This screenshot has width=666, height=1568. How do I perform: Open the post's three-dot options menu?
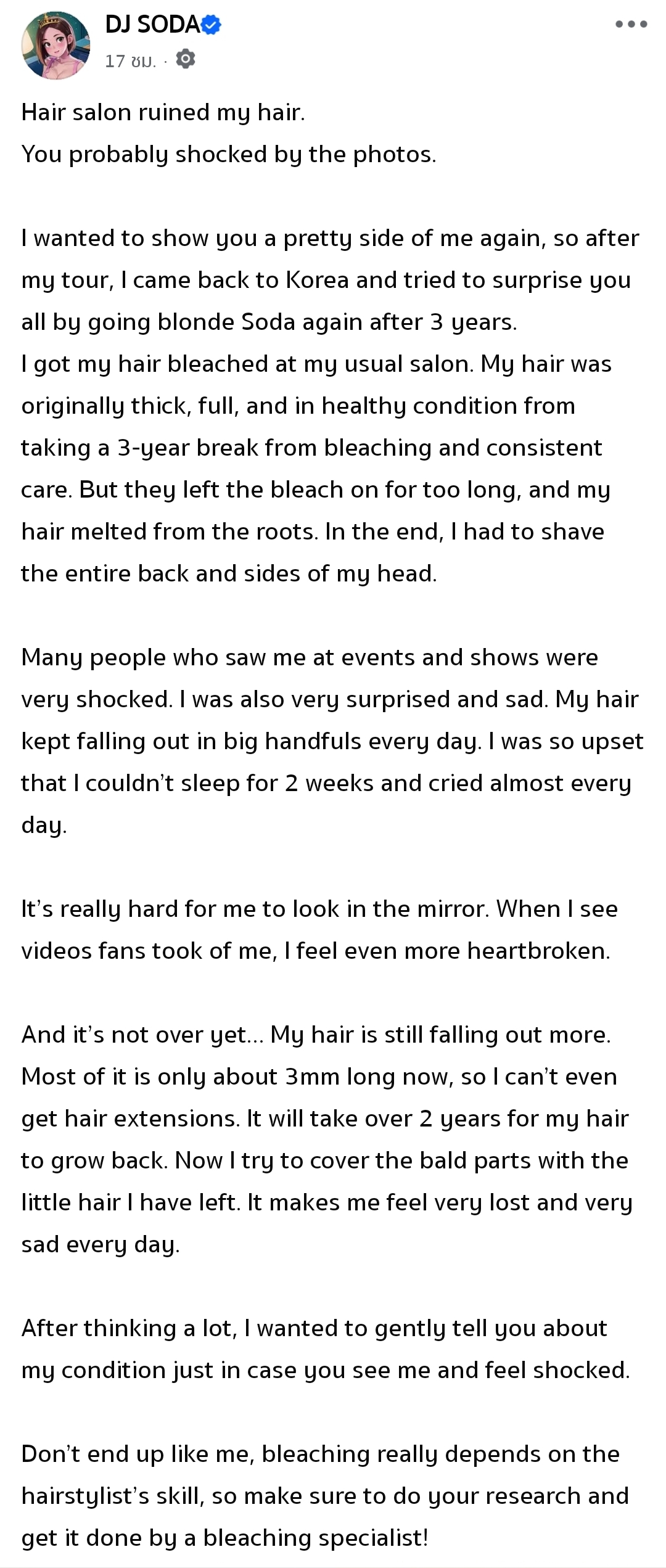pos(631,25)
